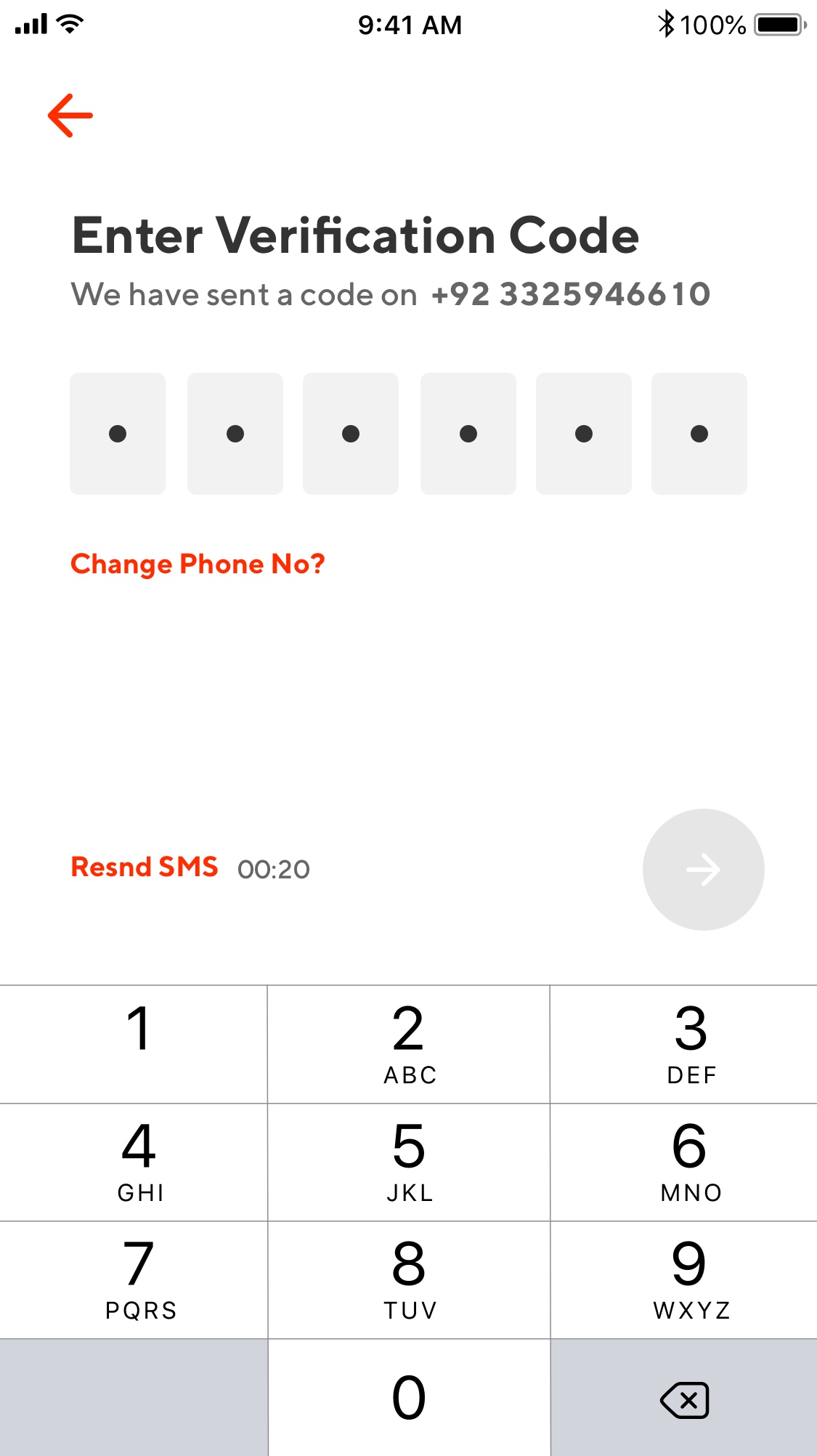Screen dimensions: 817x1456
Task: Tap the round next arrow button
Action: pos(703,869)
